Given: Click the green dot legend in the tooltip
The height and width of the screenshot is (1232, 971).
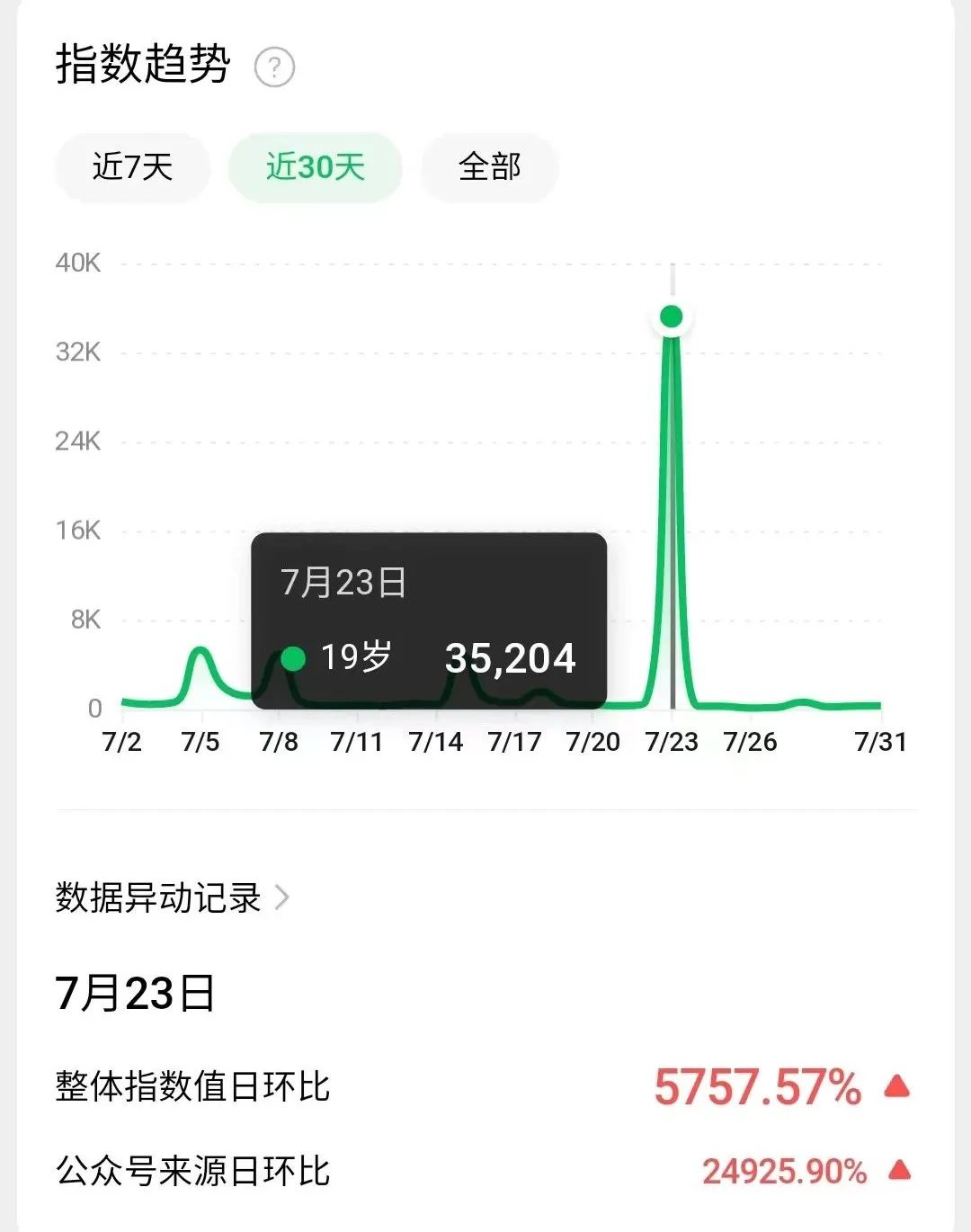Looking at the screenshot, I should pos(292,659).
